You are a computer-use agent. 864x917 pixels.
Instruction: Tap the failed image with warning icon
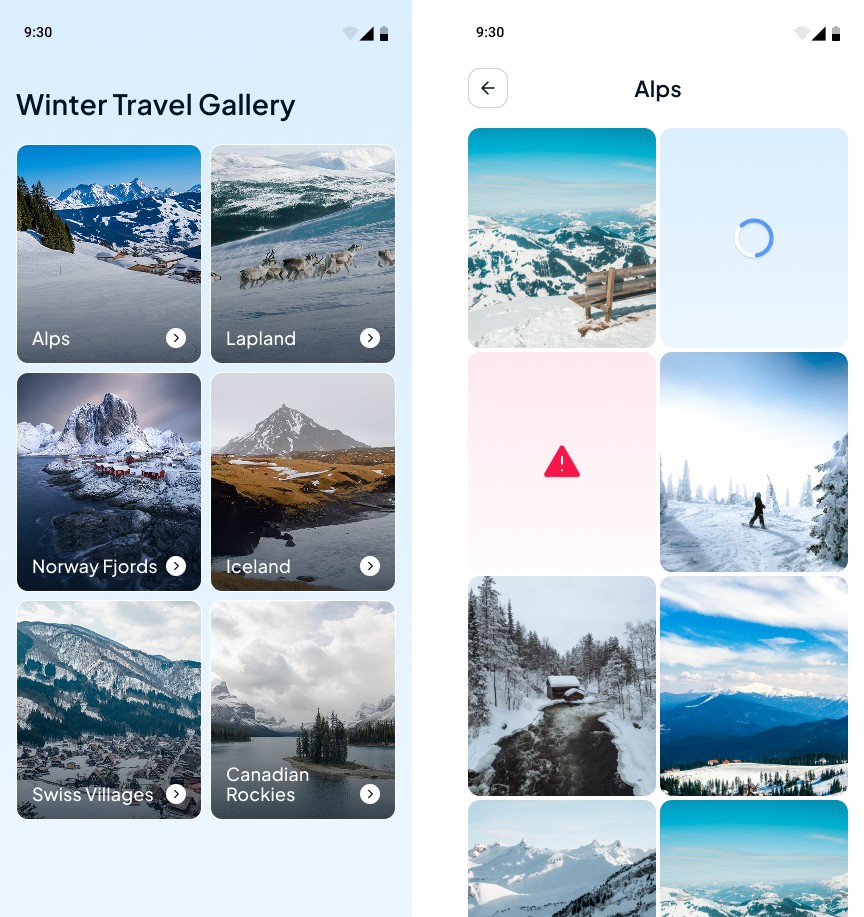(562, 461)
